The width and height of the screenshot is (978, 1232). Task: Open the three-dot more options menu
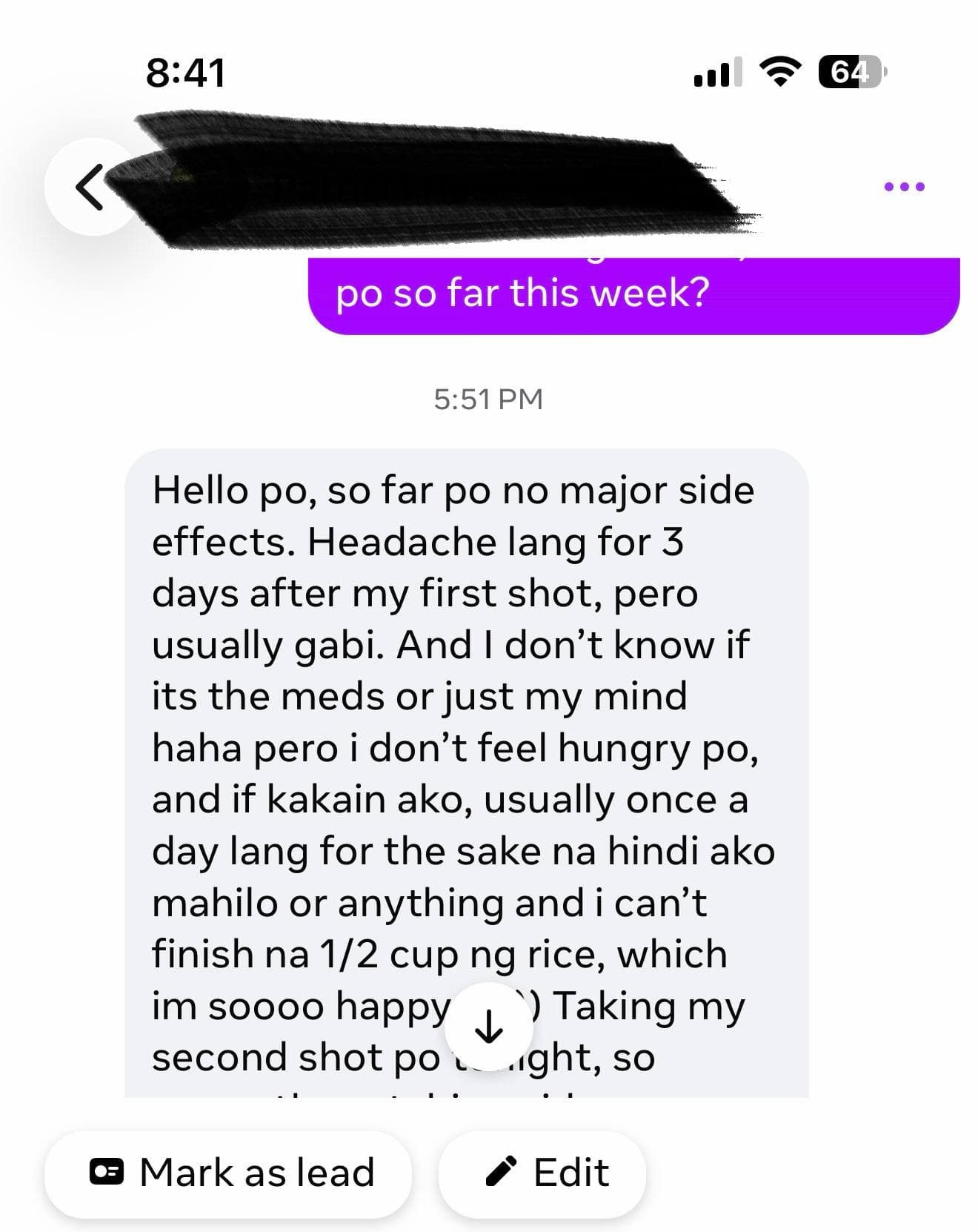pos(905,187)
